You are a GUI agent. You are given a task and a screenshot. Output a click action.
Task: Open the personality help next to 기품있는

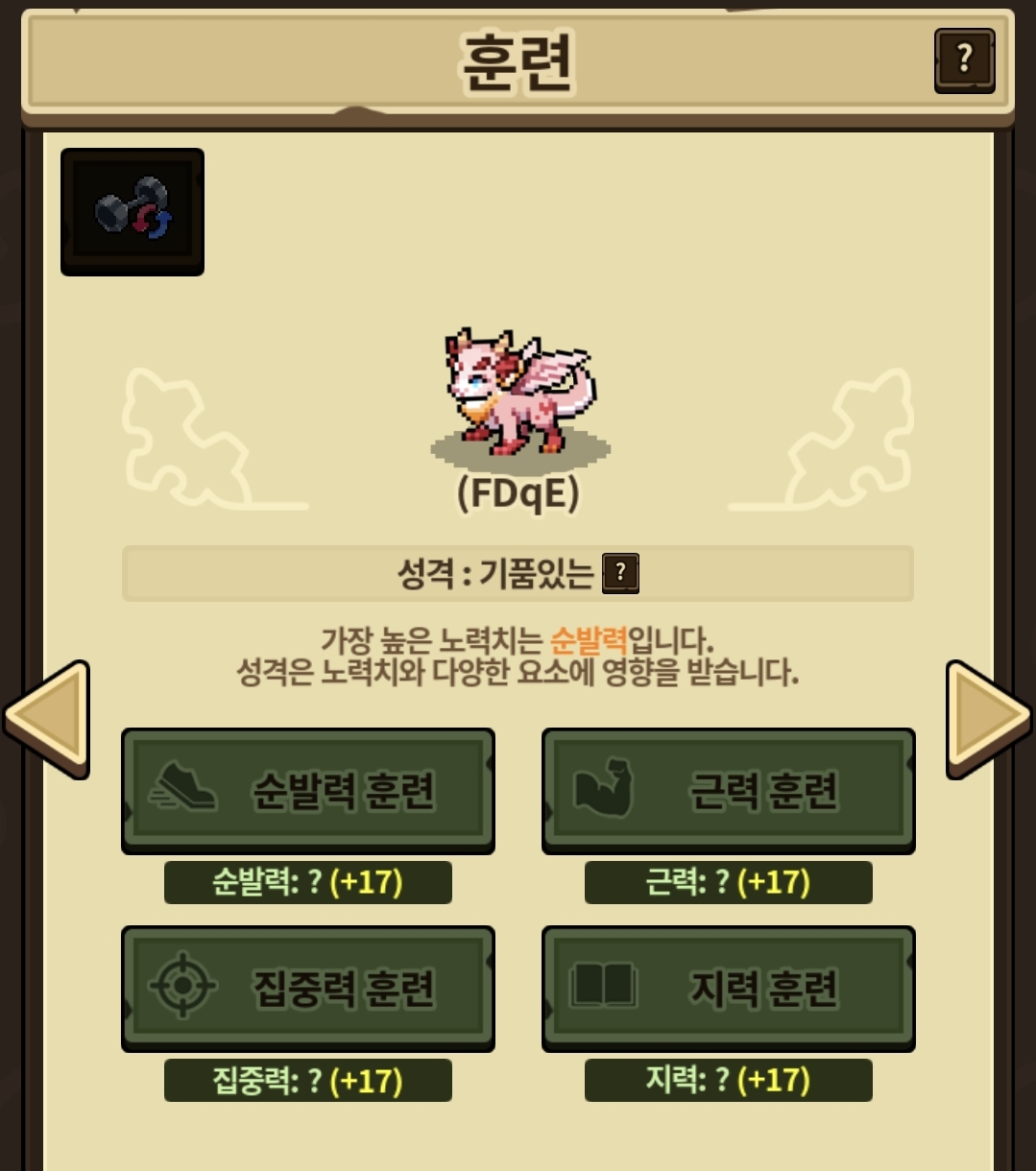620,574
